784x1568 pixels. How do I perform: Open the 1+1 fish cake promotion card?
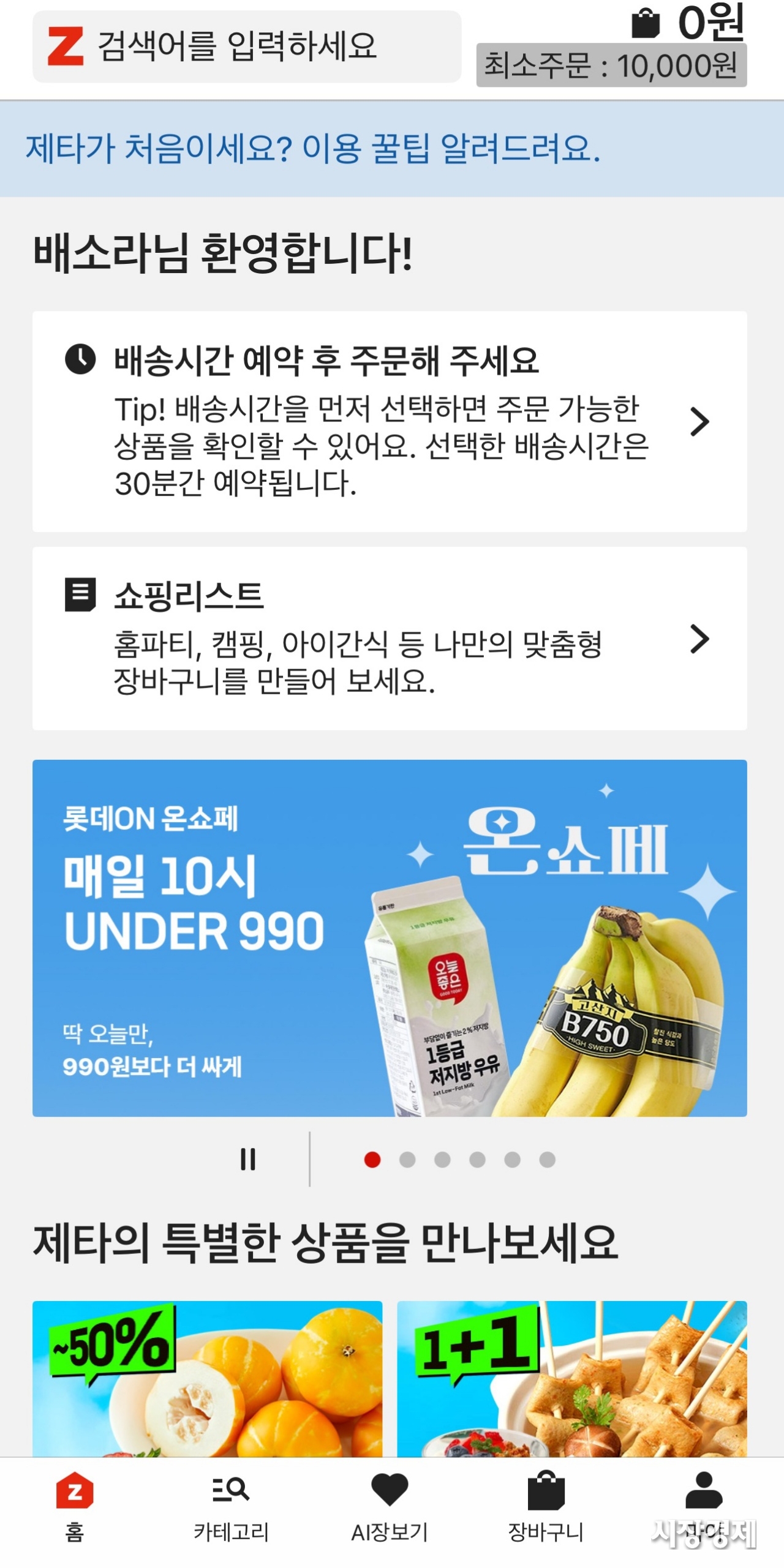(x=571, y=1376)
